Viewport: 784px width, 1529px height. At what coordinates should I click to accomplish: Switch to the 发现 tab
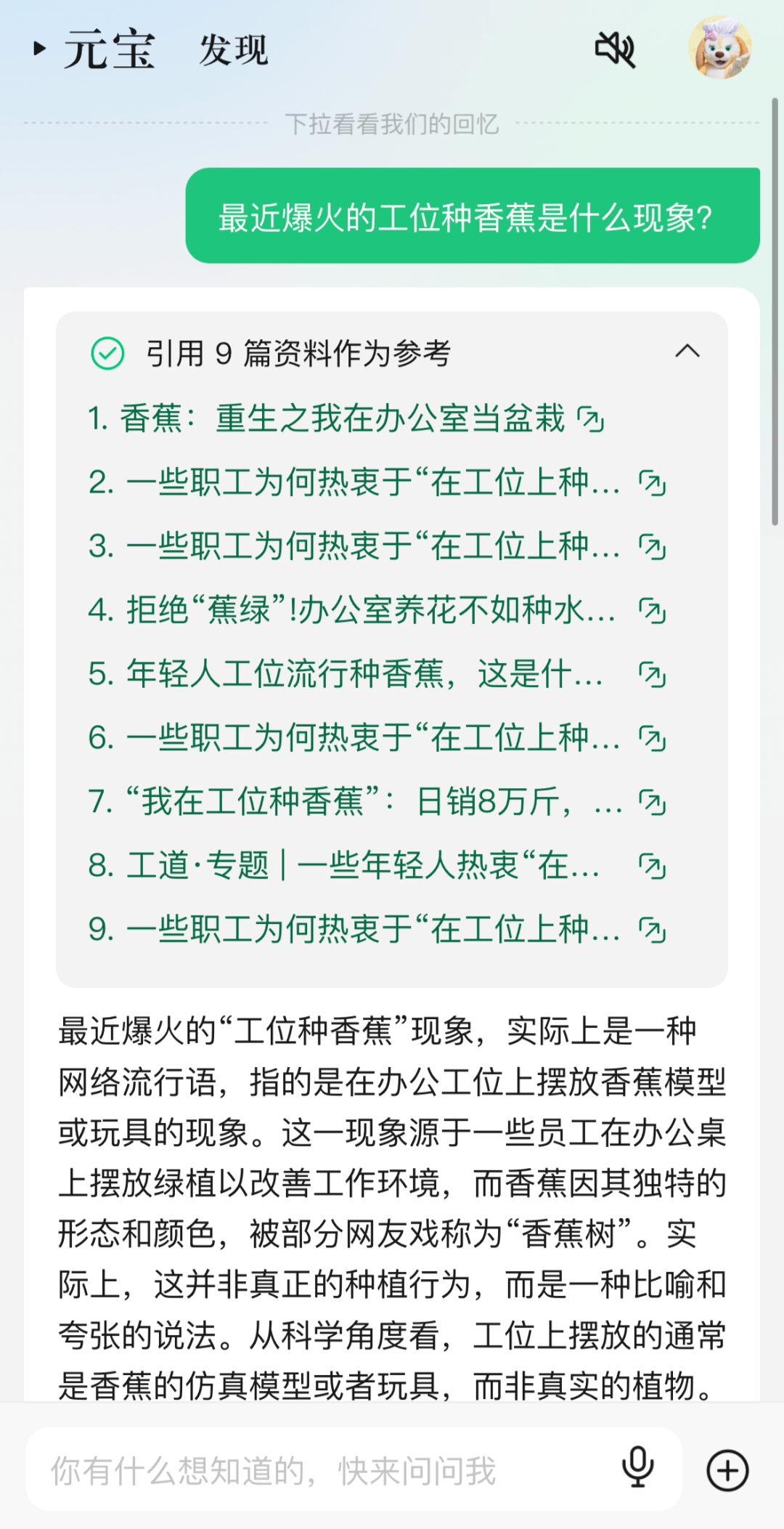(234, 49)
